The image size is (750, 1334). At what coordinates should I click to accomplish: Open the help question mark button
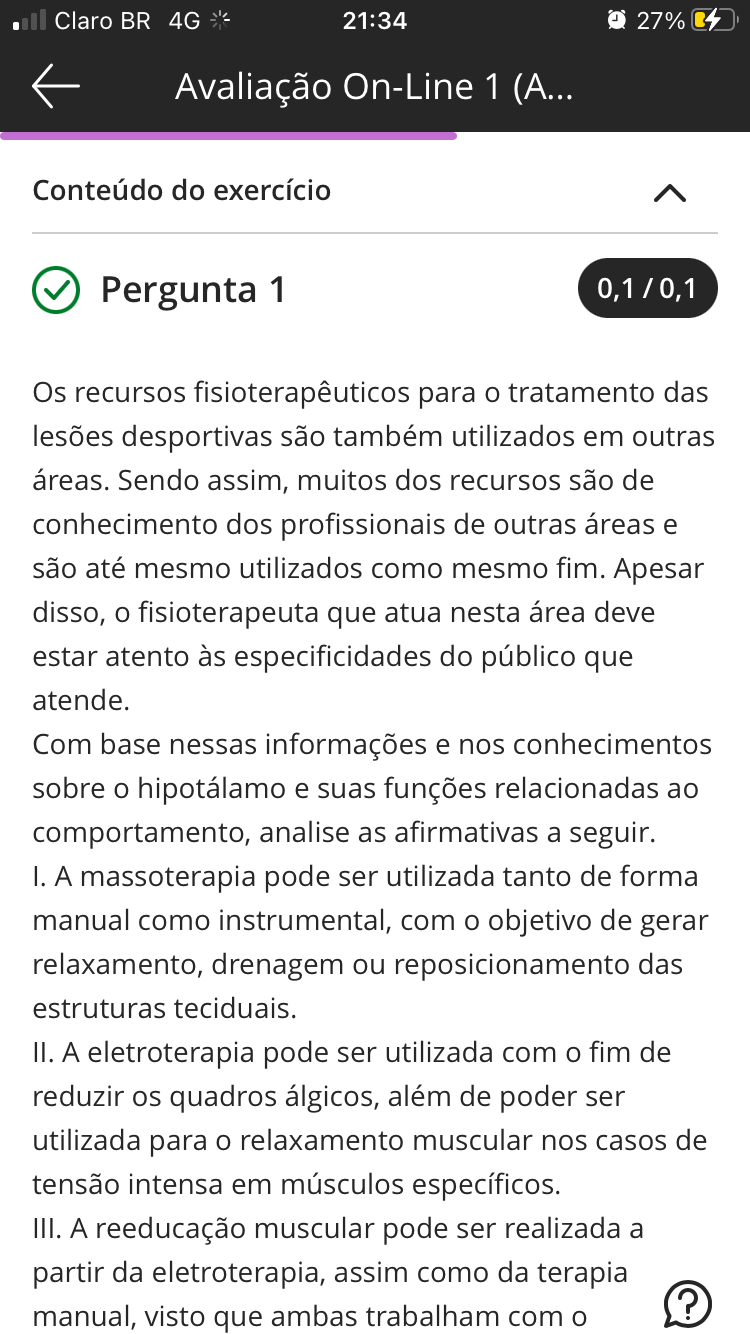[688, 1303]
